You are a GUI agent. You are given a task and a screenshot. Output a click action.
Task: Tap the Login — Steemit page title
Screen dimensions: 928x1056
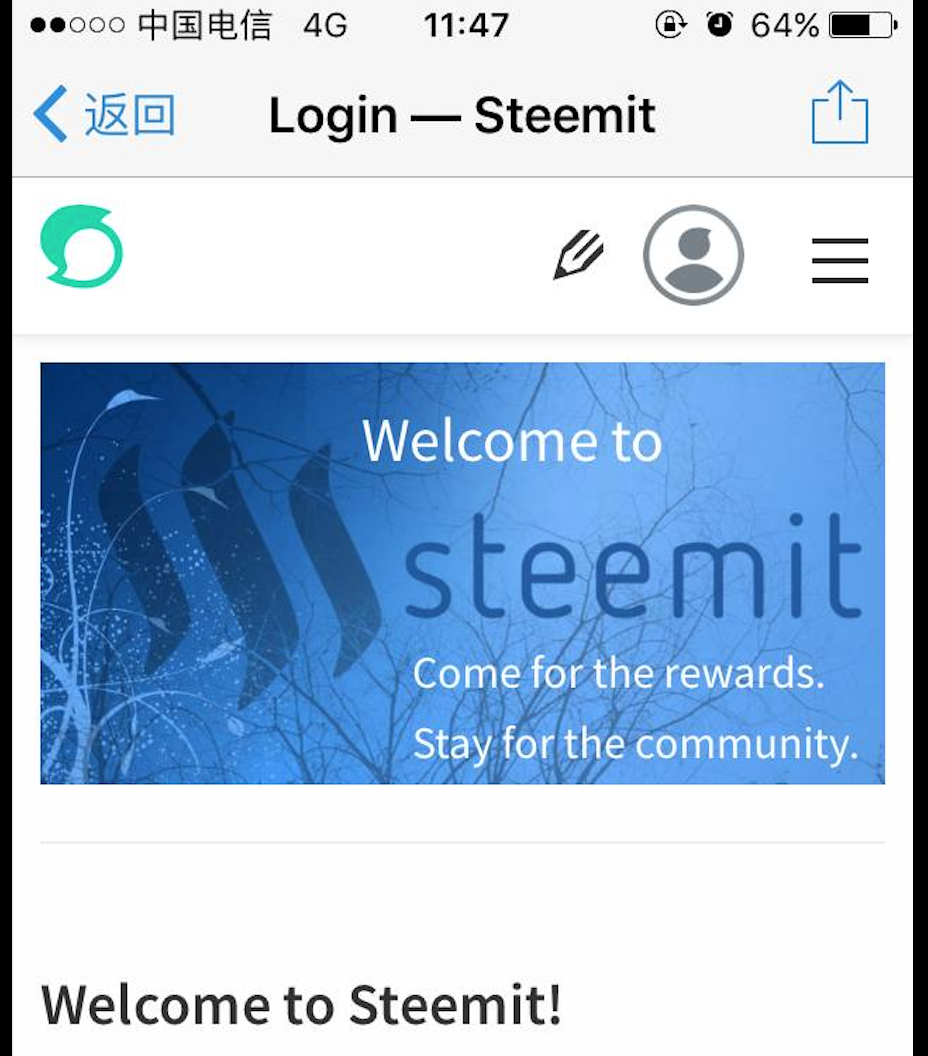[462, 113]
